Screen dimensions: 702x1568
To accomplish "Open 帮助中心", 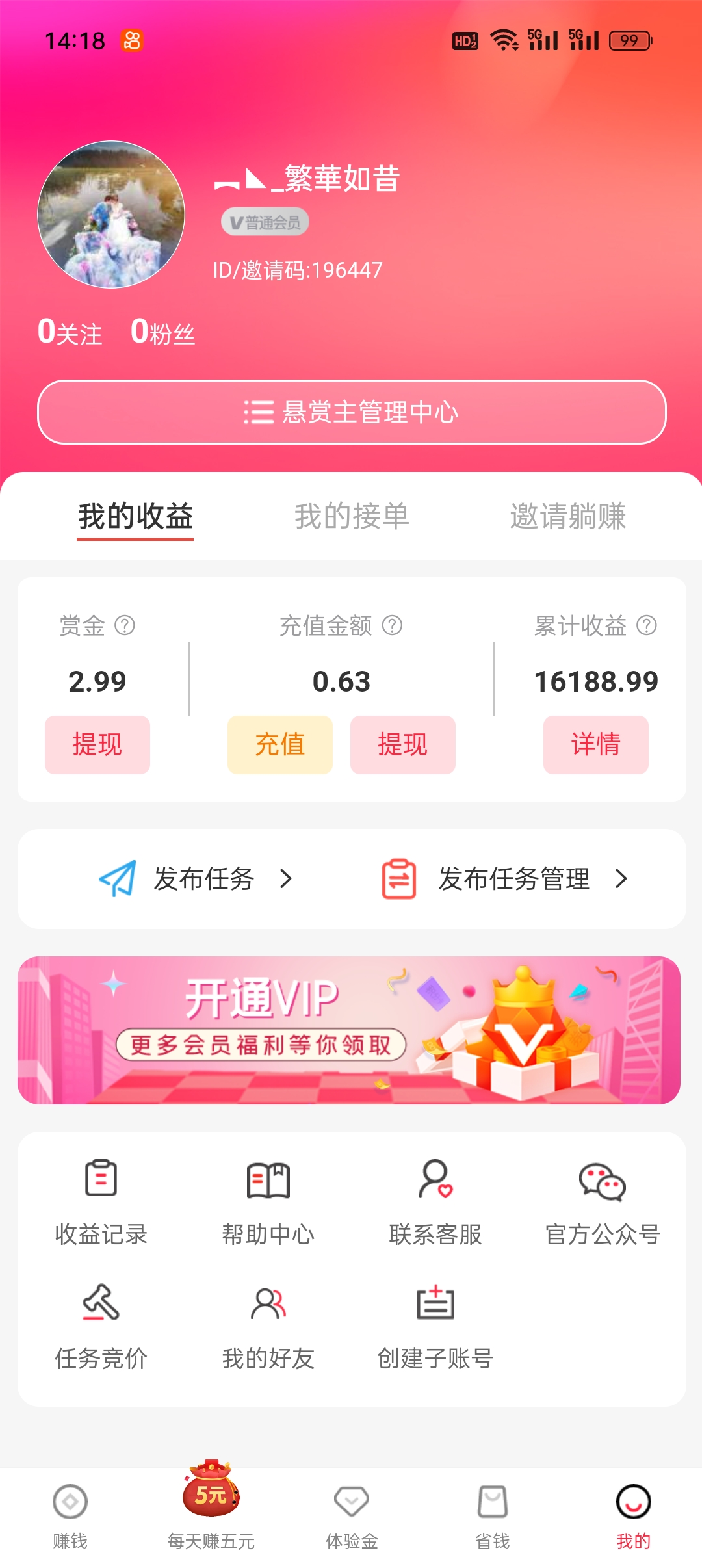I will click(268, 1203).
